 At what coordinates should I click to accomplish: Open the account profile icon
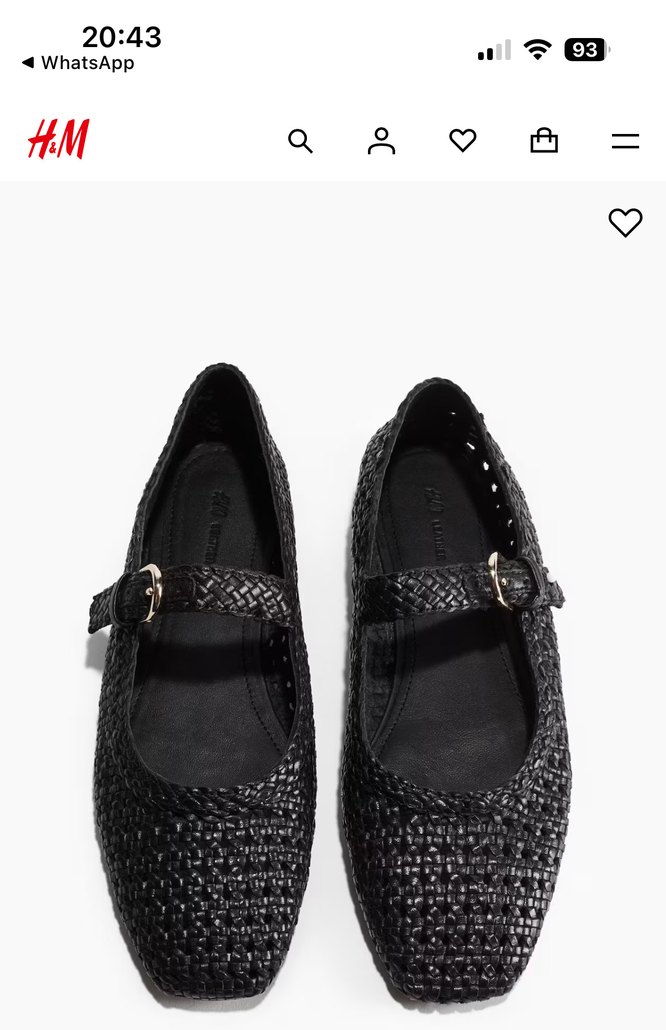[381, 141]
